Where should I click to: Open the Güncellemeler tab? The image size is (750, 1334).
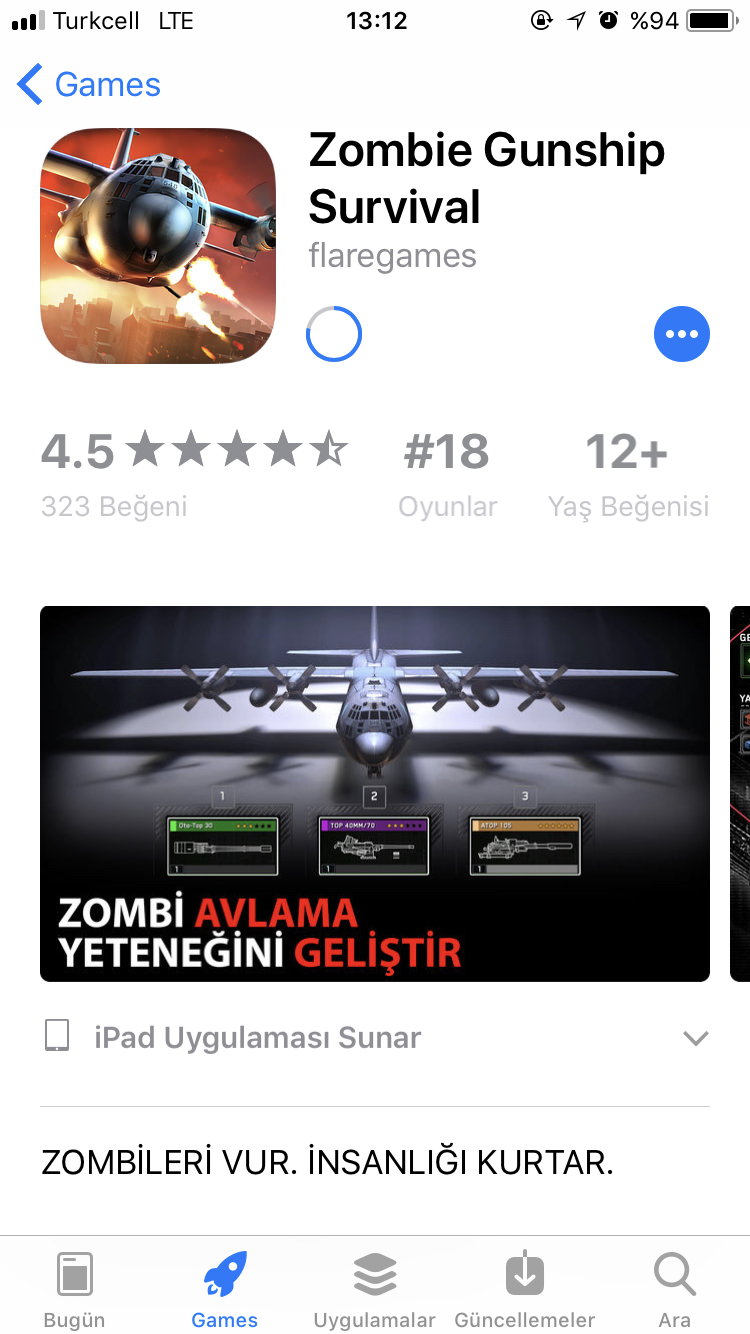point(525,1289)
